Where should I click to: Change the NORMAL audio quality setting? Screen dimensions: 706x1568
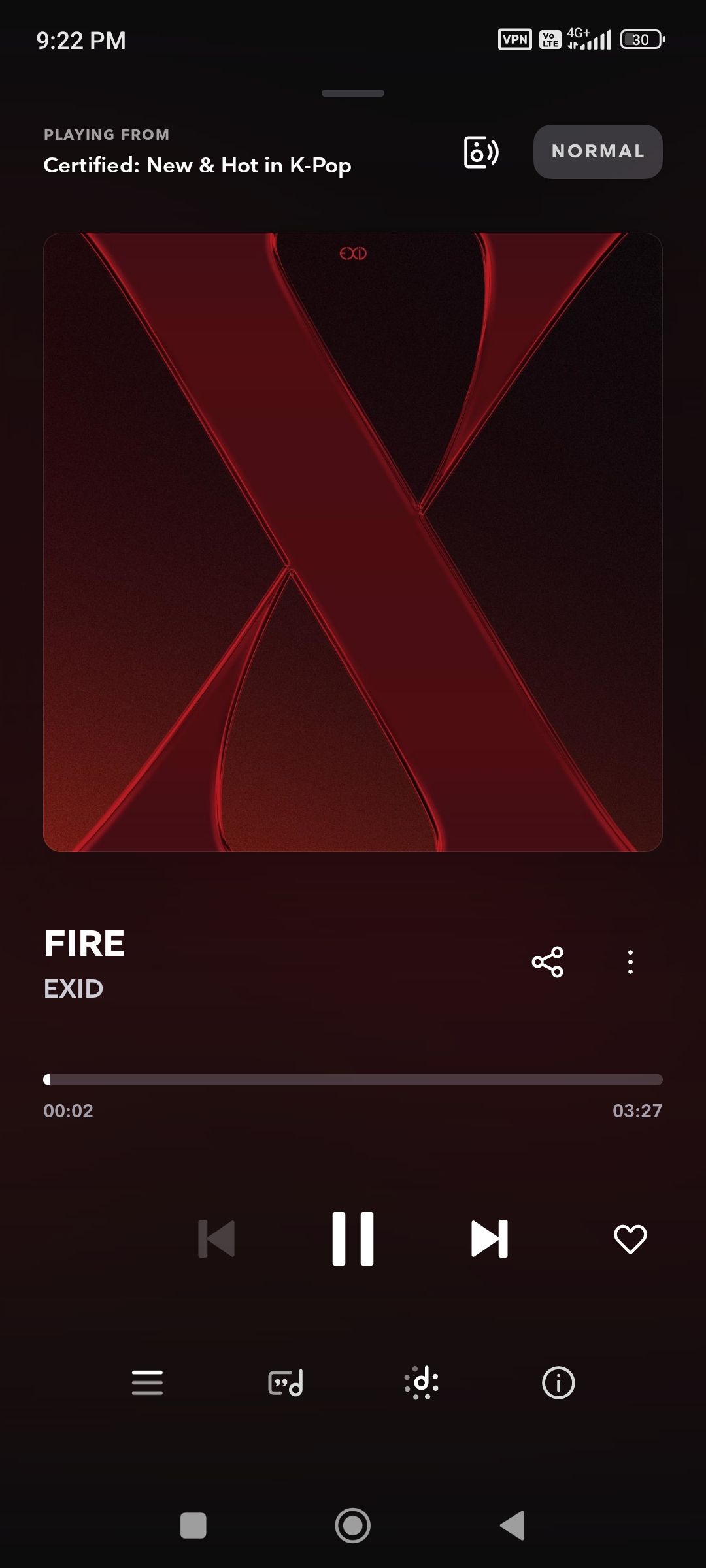click(597, 152)
